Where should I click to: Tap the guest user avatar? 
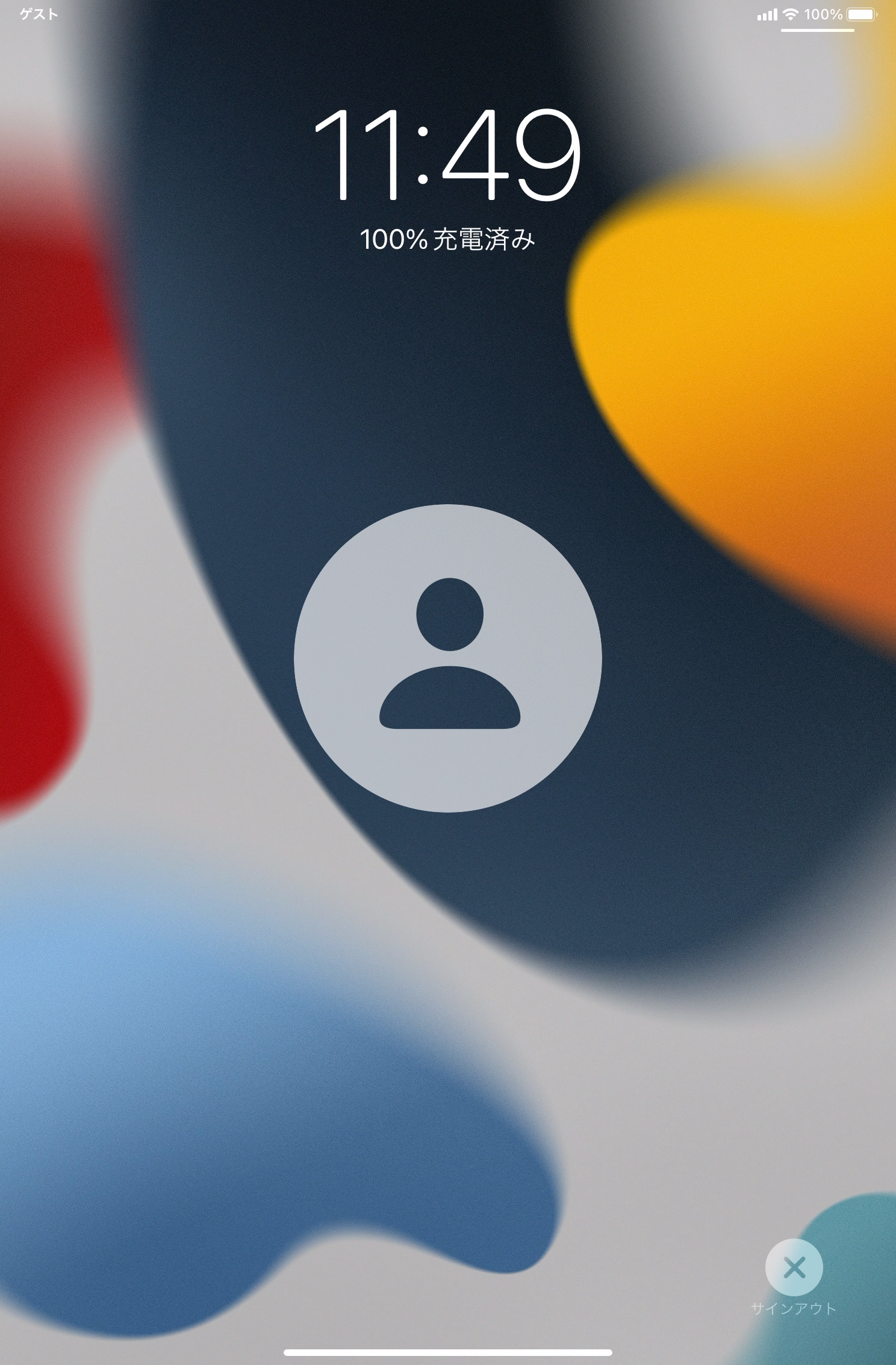(x=448, y=658)
